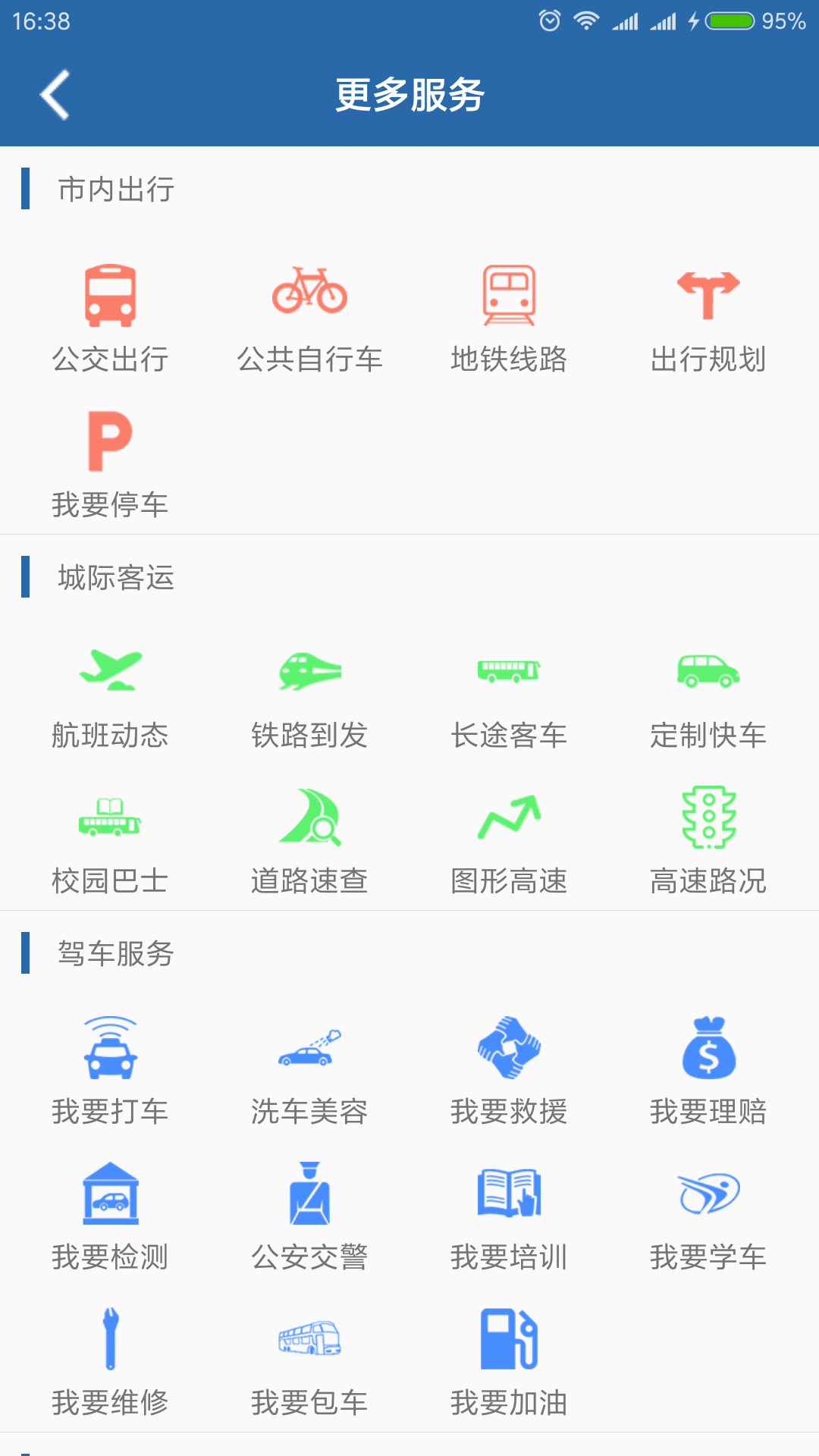Open 我要理赔 insurance claims
Image resolution: width=819 pixels, height=1456 pixels.
click(708, 1071)
